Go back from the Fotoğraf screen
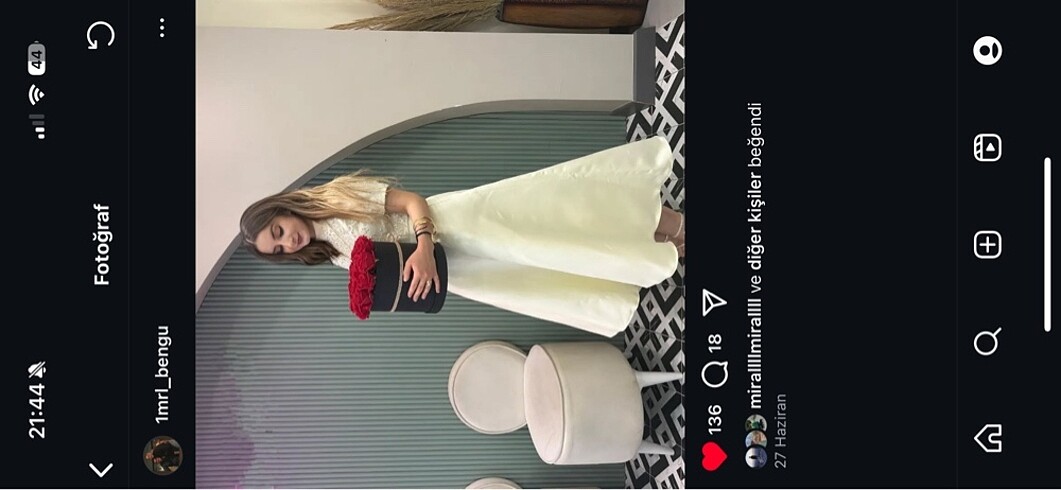 point(101,467)
